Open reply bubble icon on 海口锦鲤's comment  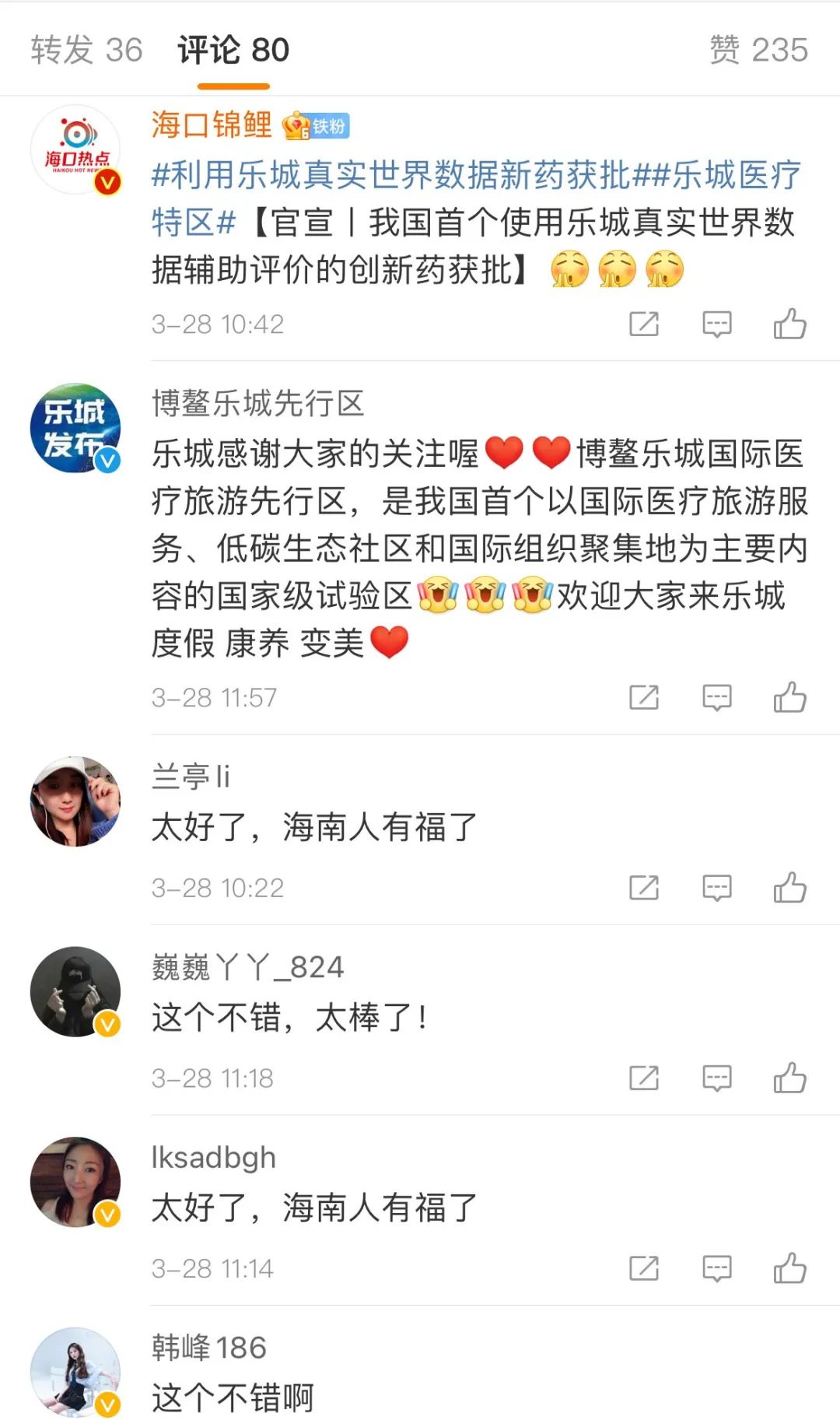tap(717, 324)
